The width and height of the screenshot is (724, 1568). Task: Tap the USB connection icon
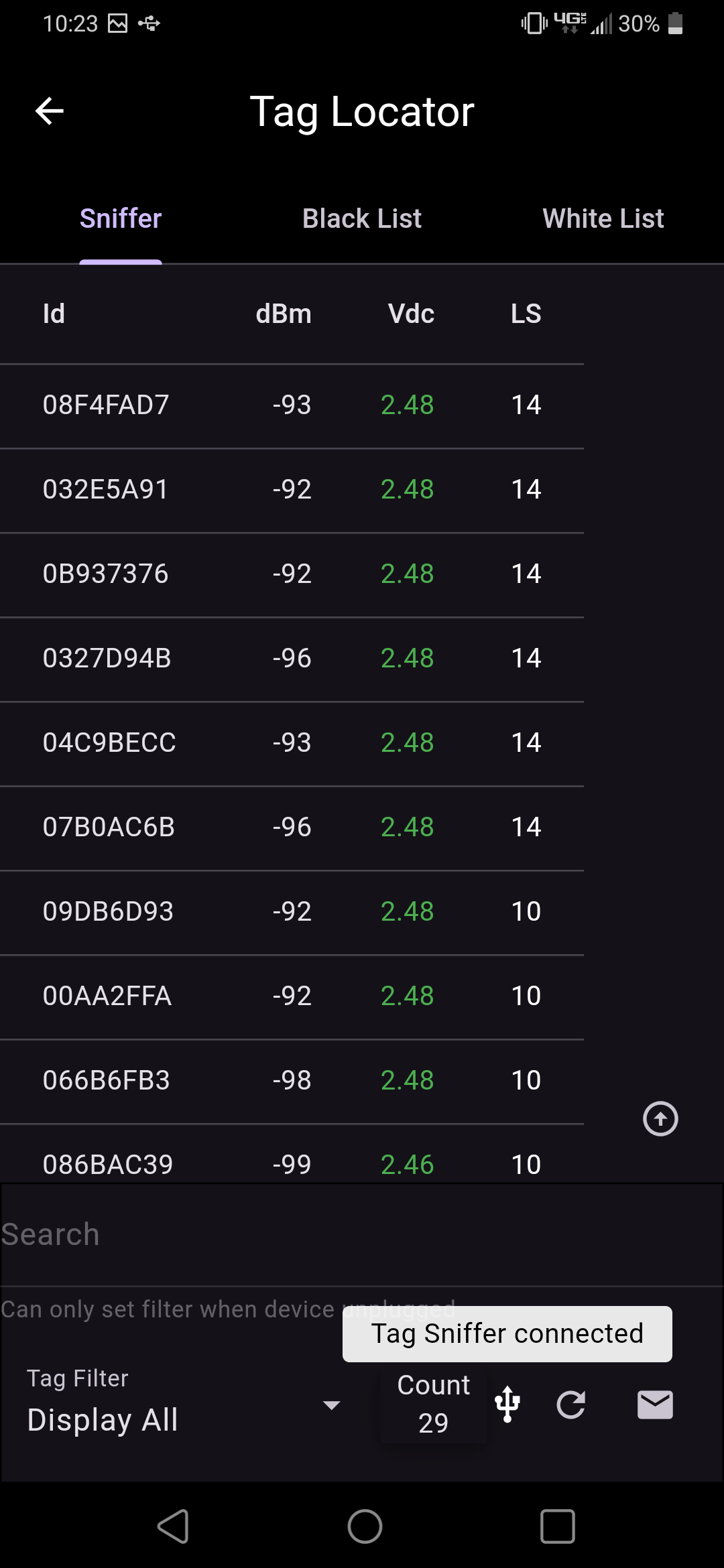[x=507, y=1404]
